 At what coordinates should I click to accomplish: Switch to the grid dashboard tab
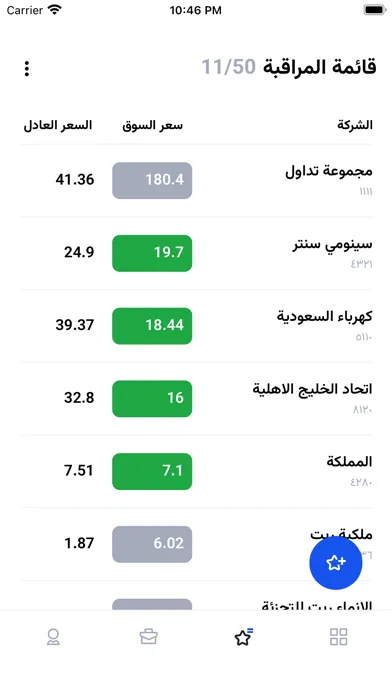click(x=339, y=637)
